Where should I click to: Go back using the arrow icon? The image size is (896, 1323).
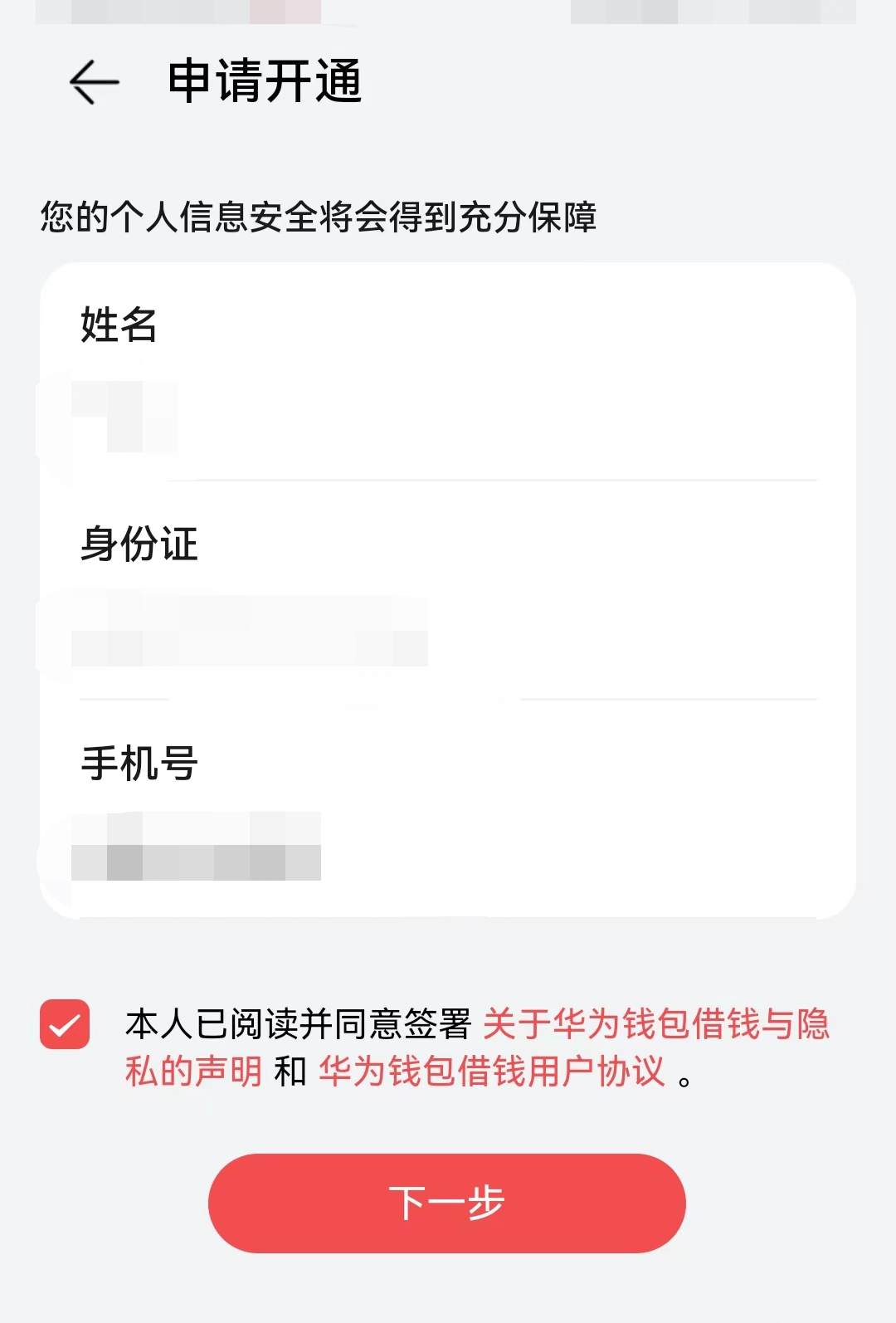tap(94, 82)
